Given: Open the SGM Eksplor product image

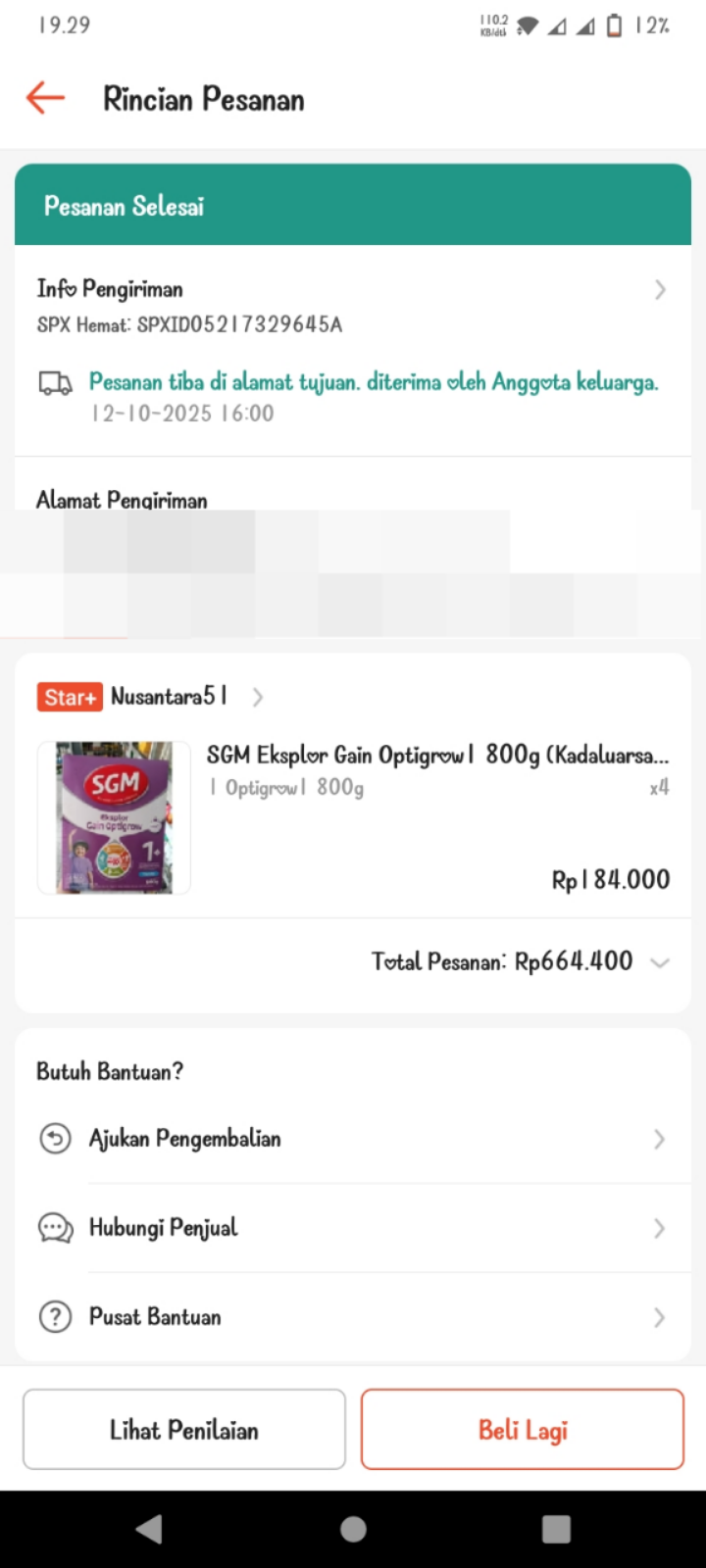Looking at the screenshot, I should point(115,817).
